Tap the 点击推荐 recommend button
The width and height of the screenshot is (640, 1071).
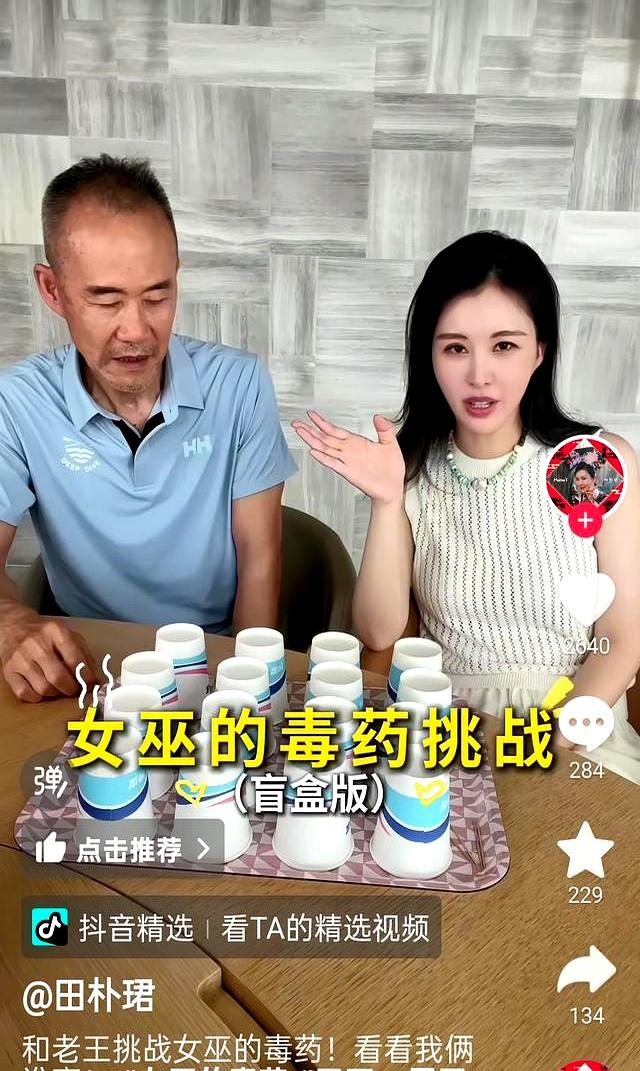pyautogui.click(x=125, y=849)
